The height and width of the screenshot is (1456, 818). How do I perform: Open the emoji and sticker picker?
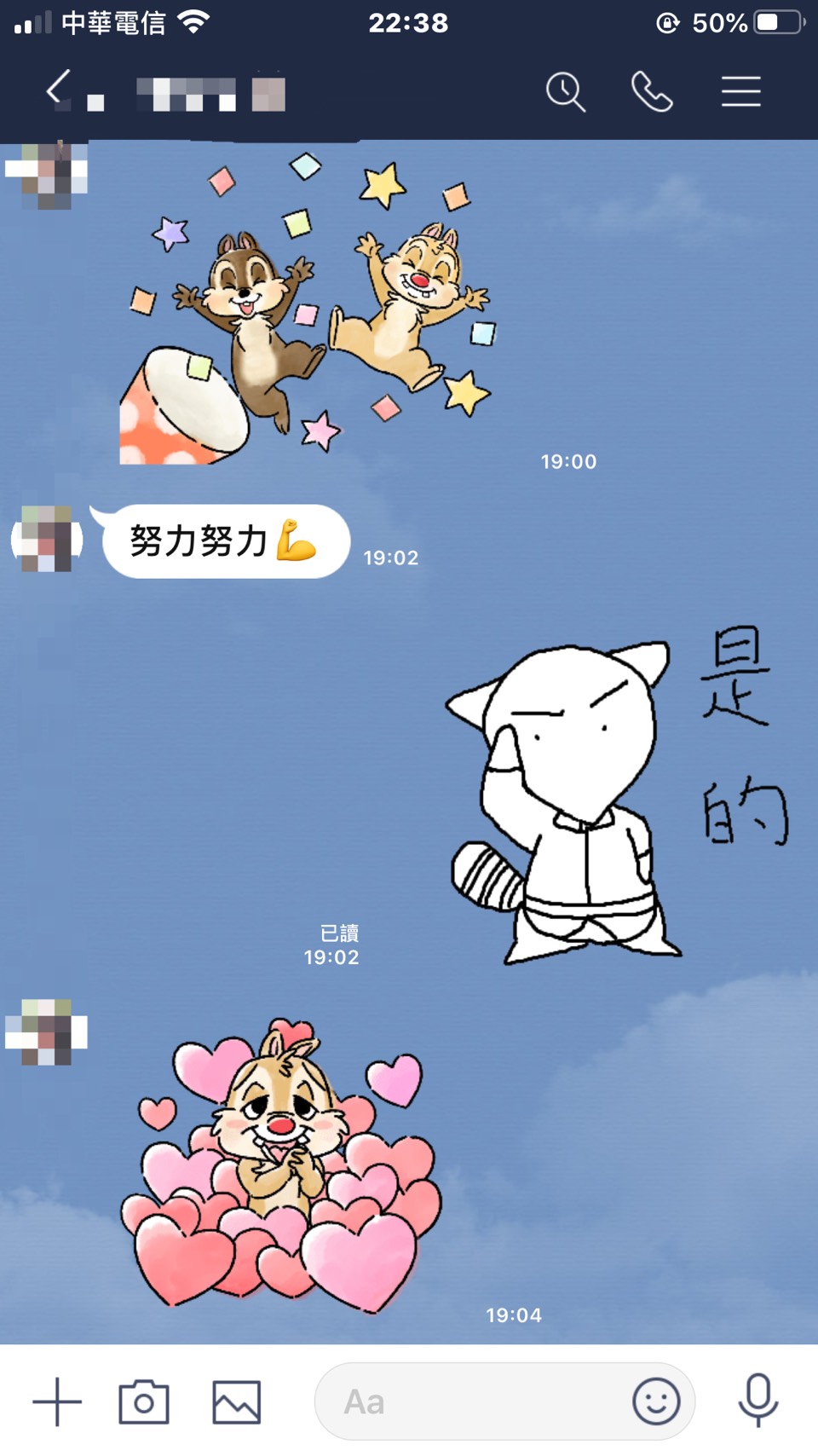pos(656,1401)
